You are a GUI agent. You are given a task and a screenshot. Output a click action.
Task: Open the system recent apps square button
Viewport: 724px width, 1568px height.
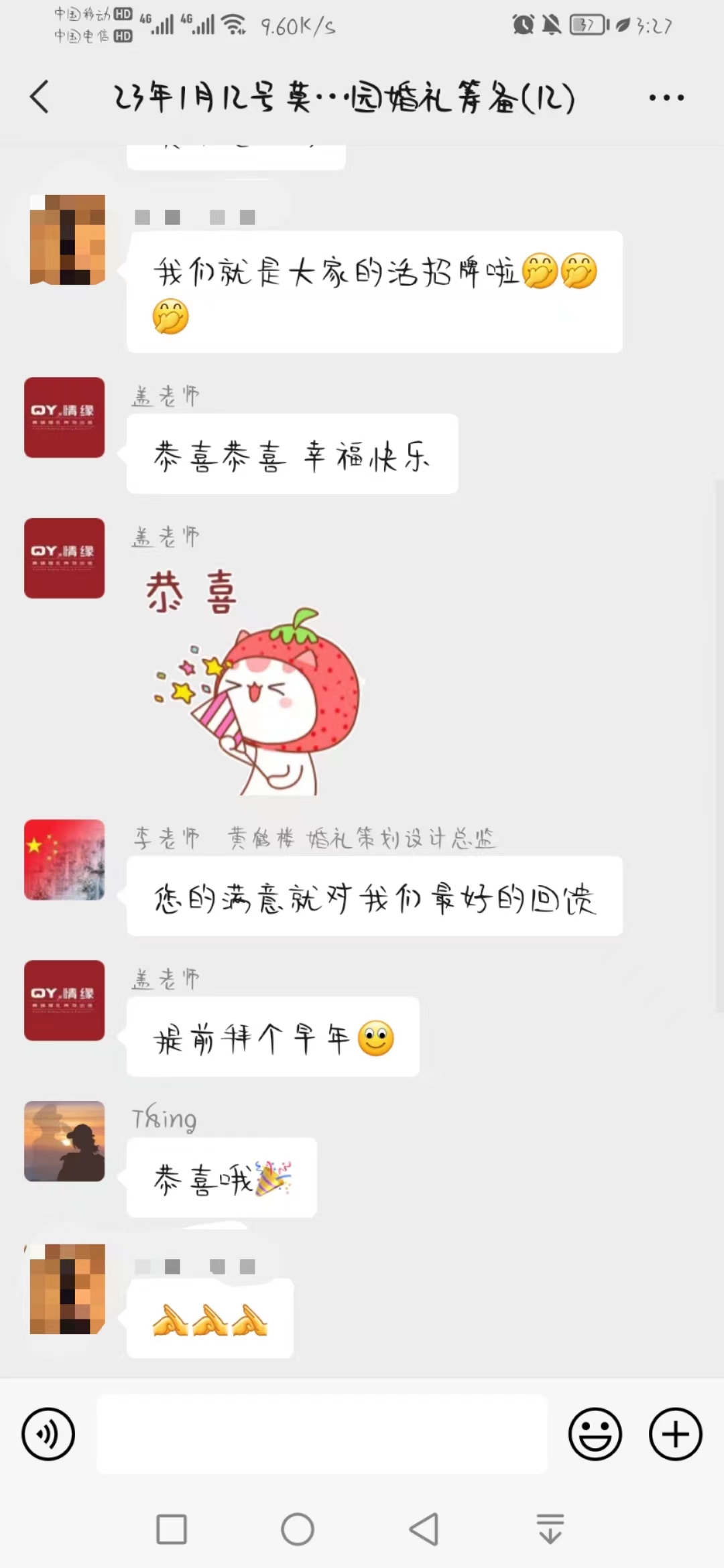pos(172,1529)
